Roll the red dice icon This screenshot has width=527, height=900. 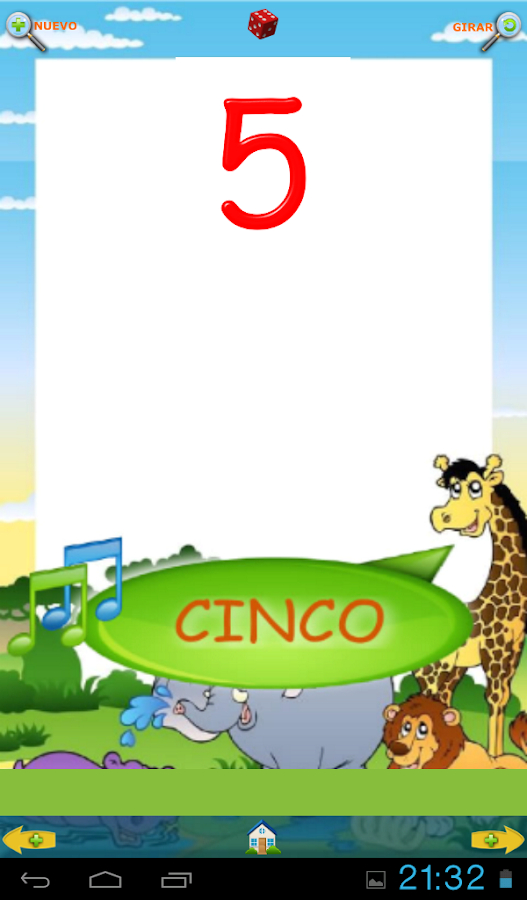263,24
